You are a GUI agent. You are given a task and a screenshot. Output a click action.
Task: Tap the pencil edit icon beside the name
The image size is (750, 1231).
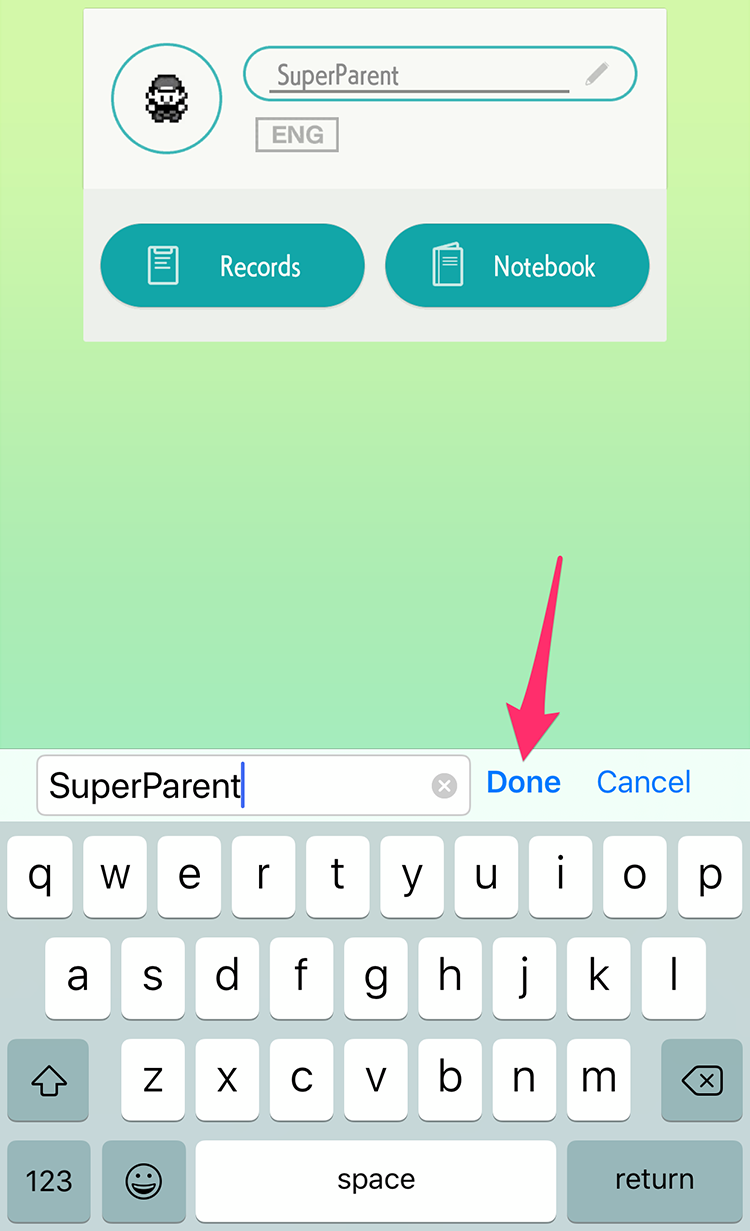[x=597, y=73]
